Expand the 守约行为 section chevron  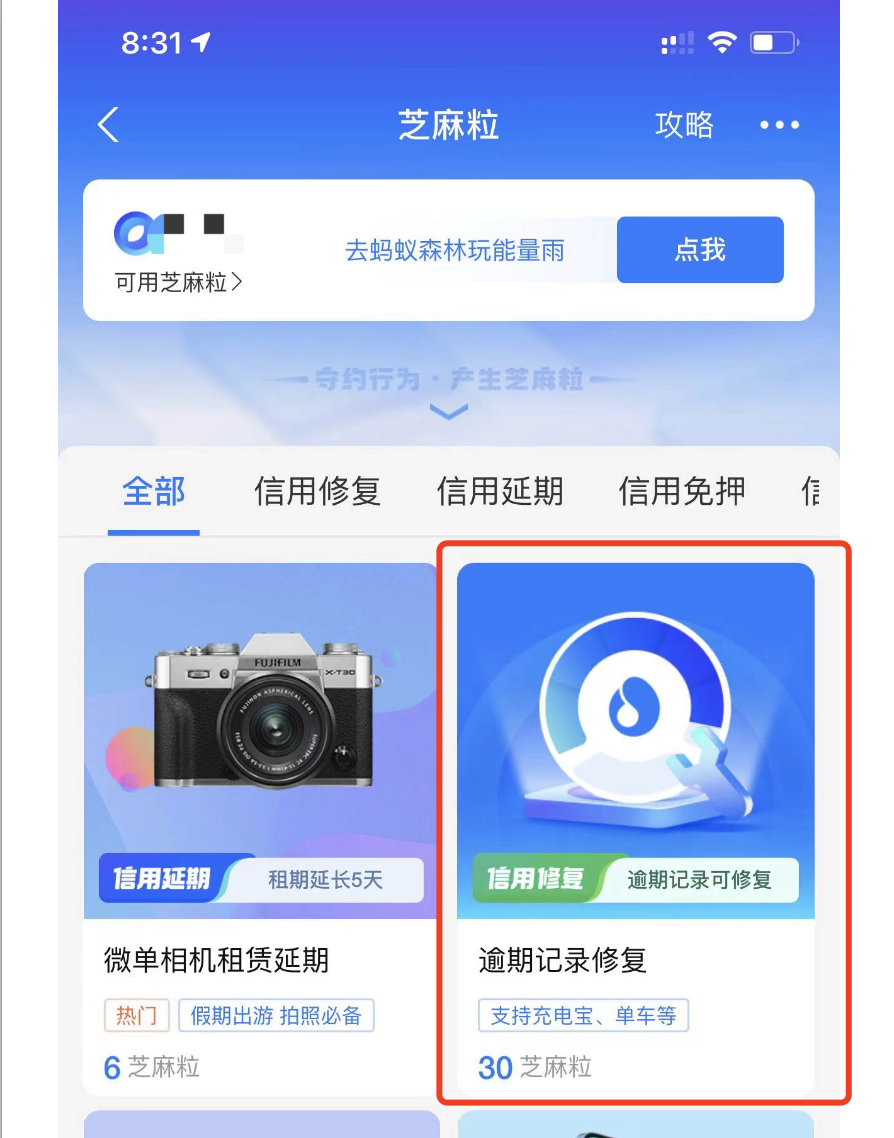pos(448,411)
